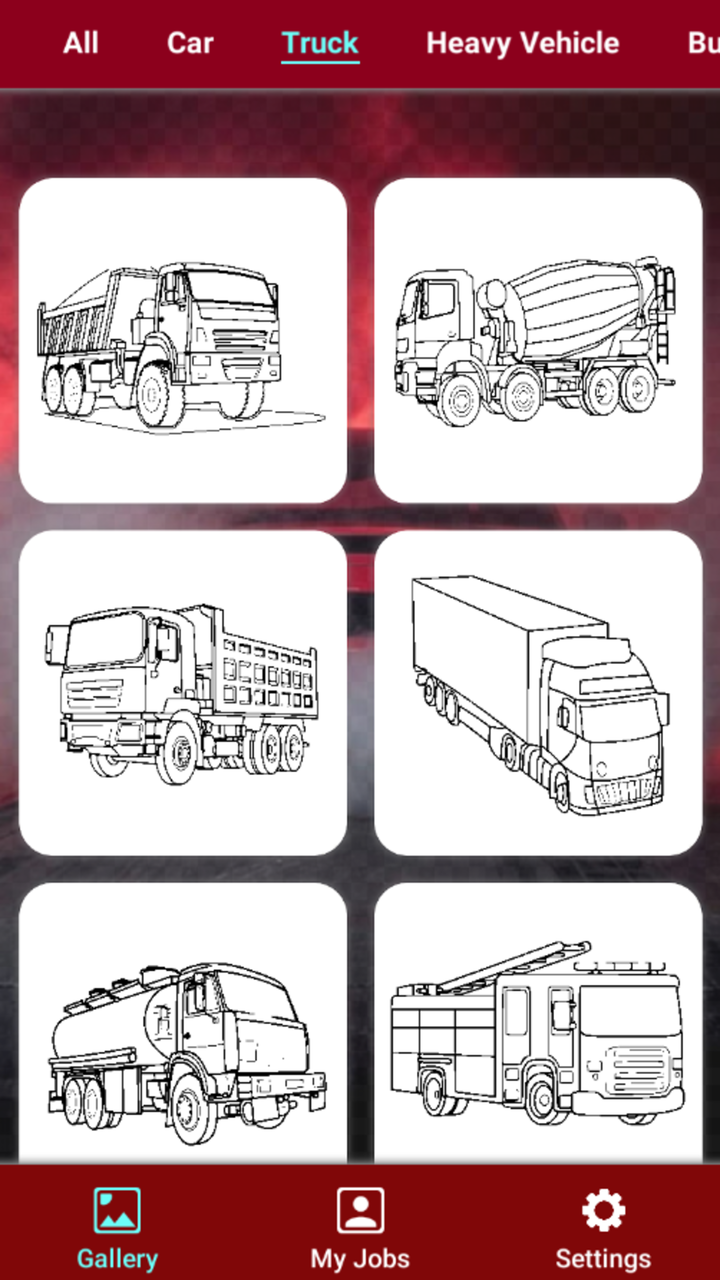This screenshot has height=1280, width=720.
Task: Select the Car category tab
Action: (190, 43)
